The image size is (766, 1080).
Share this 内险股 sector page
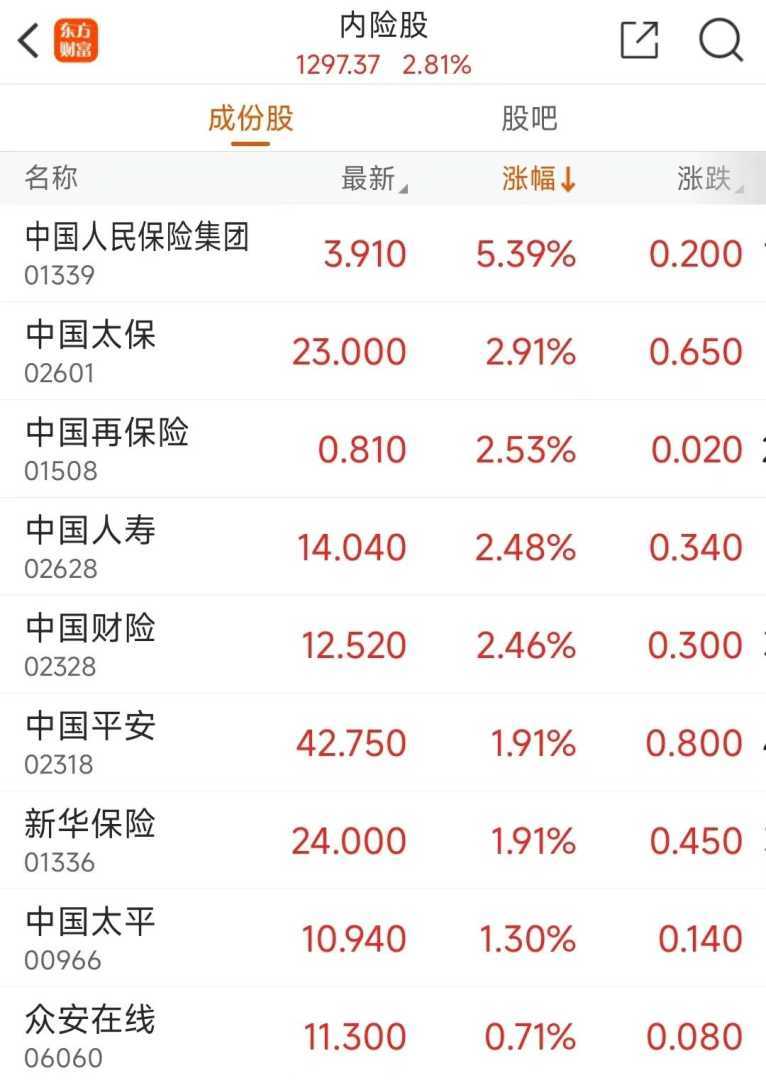[639, 41]
